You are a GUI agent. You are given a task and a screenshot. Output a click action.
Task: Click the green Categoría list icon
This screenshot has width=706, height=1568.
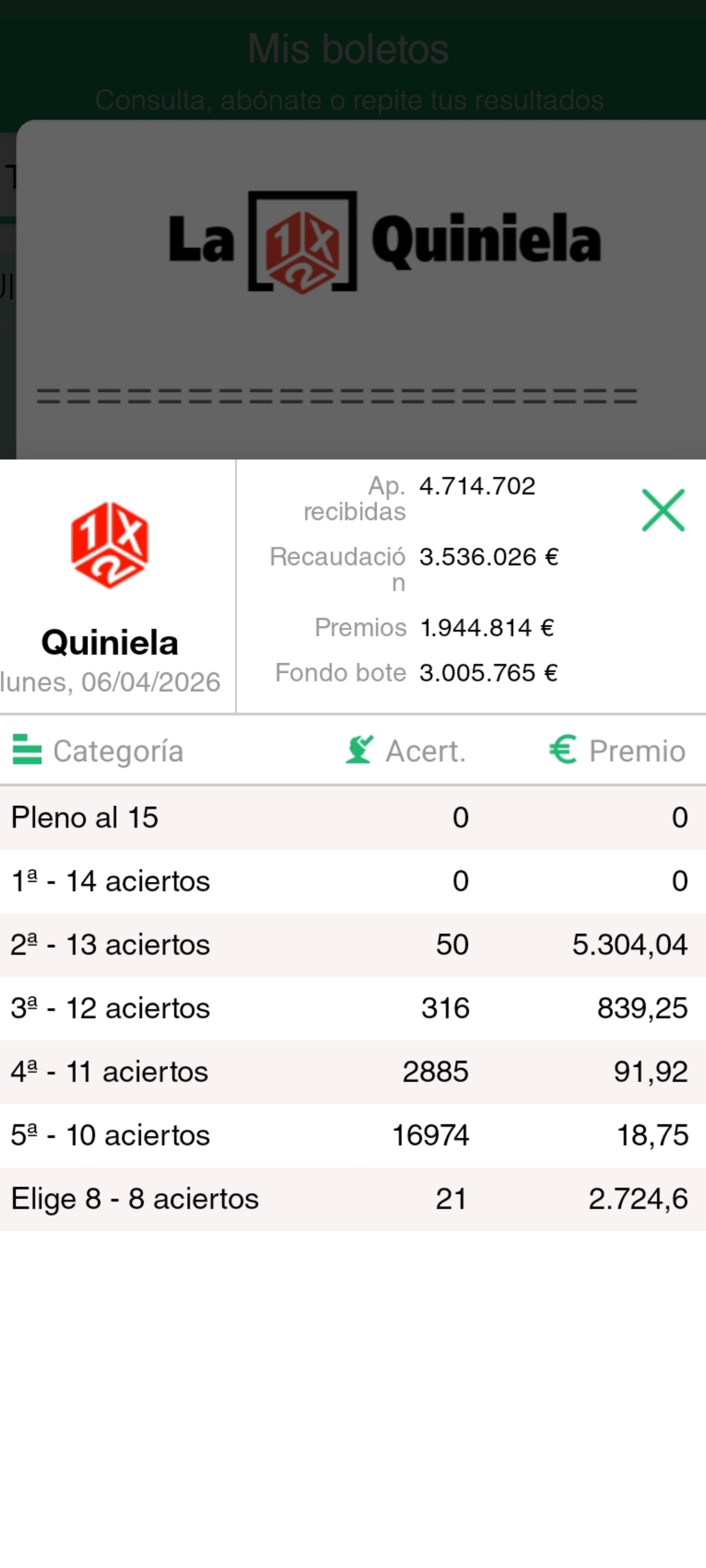pos(26,751)
